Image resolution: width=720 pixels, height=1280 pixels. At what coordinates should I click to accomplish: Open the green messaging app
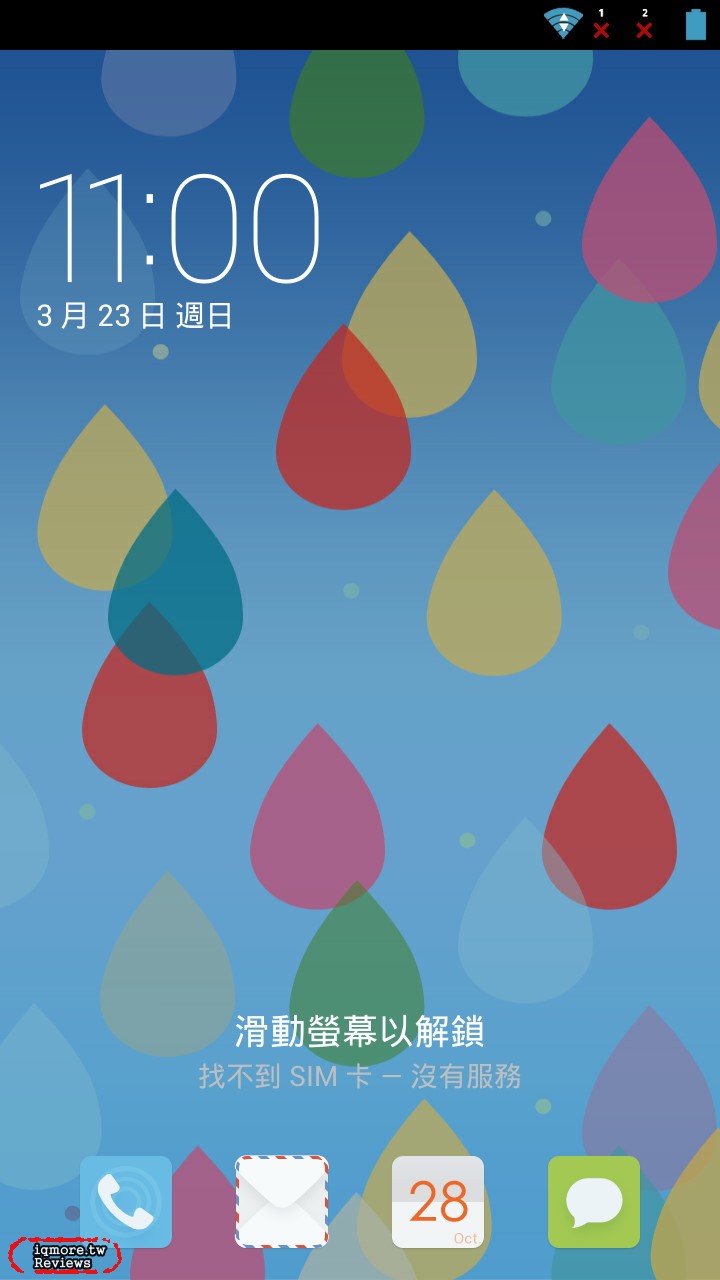pyautogui.click(x=594, y=1201)
